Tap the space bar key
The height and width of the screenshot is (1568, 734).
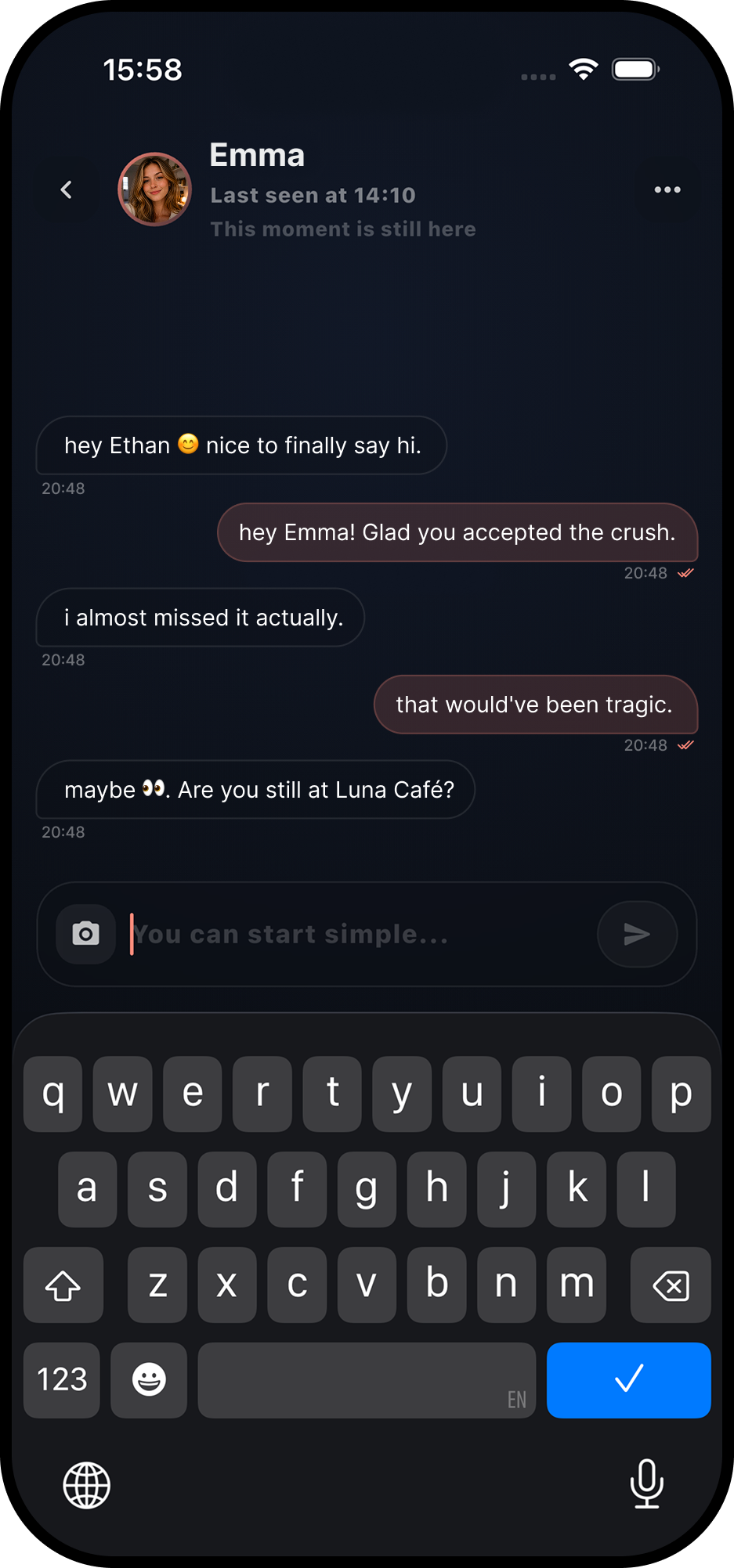(x=366, y=1380)
